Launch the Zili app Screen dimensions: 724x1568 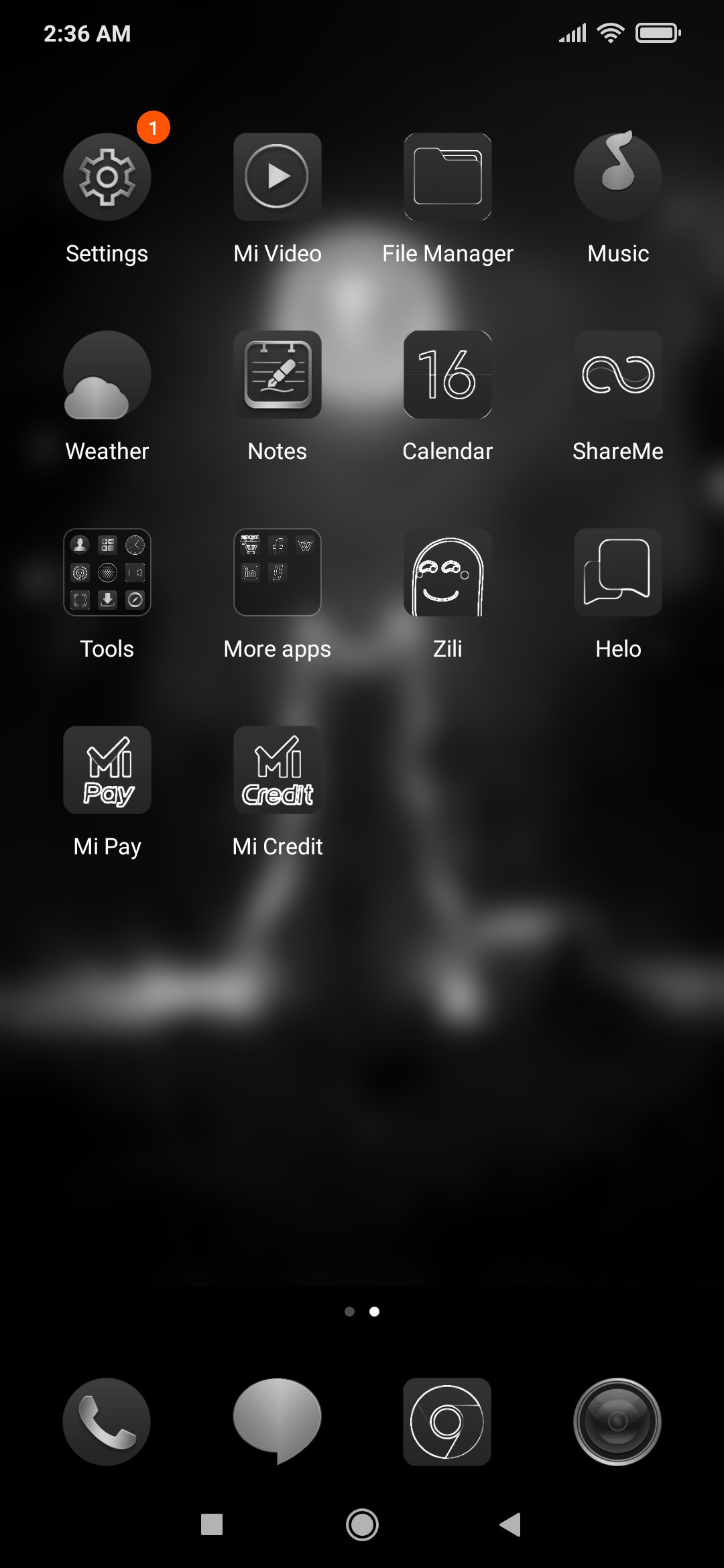[448, 572]
